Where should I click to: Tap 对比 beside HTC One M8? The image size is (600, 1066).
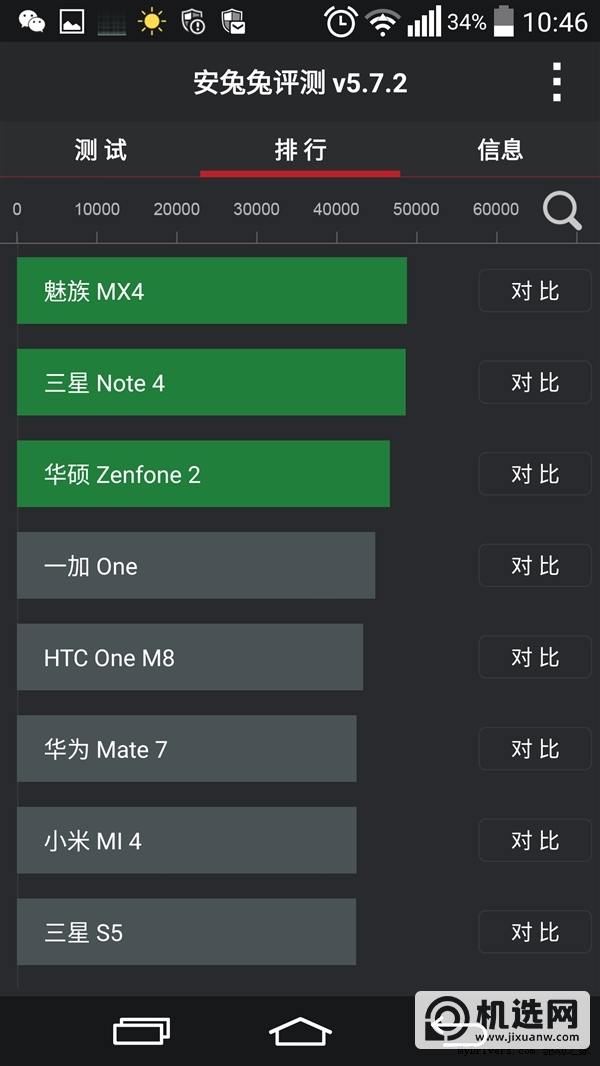pyautogui.click(x=535, y=657)
